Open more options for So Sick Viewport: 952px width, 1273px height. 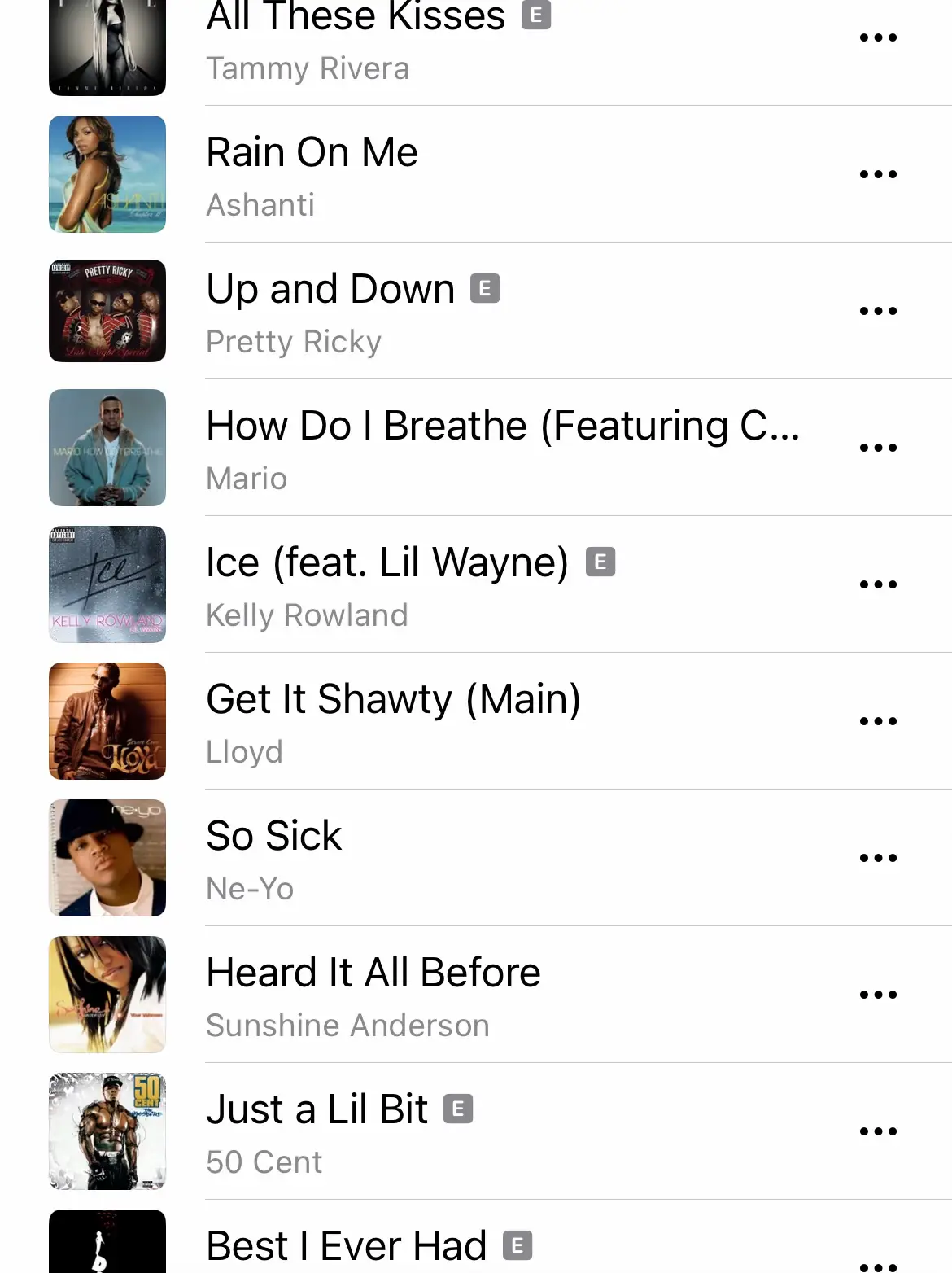coord(878,858)
